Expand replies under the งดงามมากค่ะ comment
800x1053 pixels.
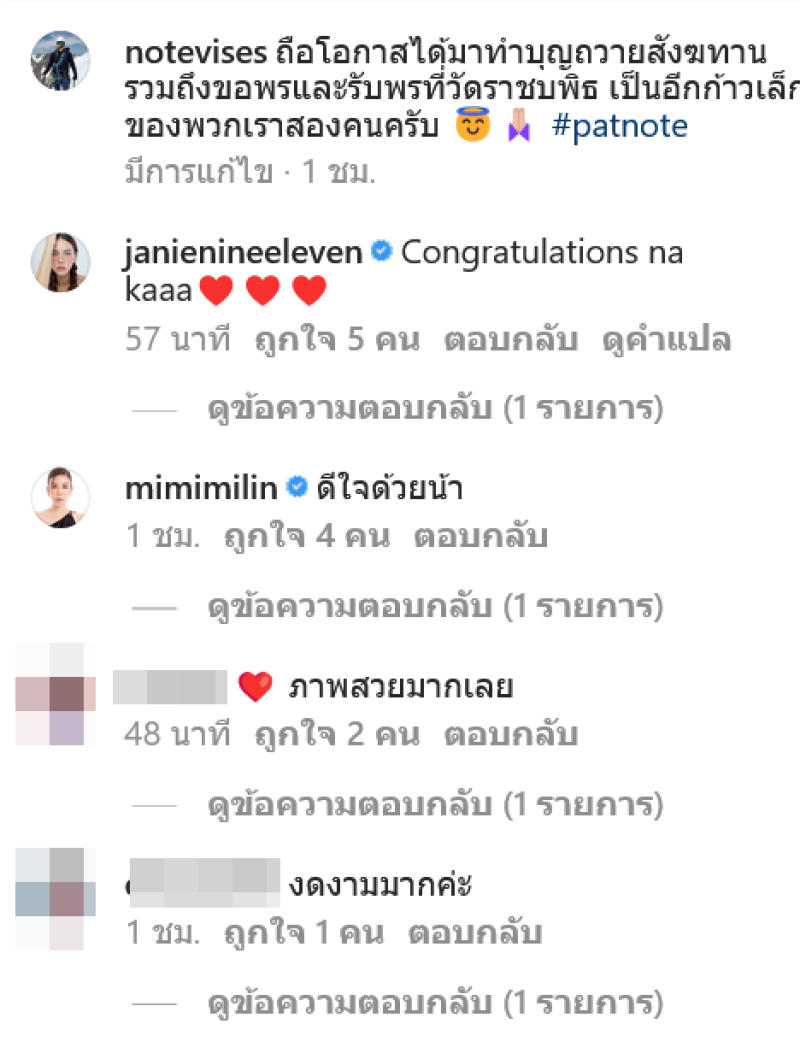(x=435, y=1001)
